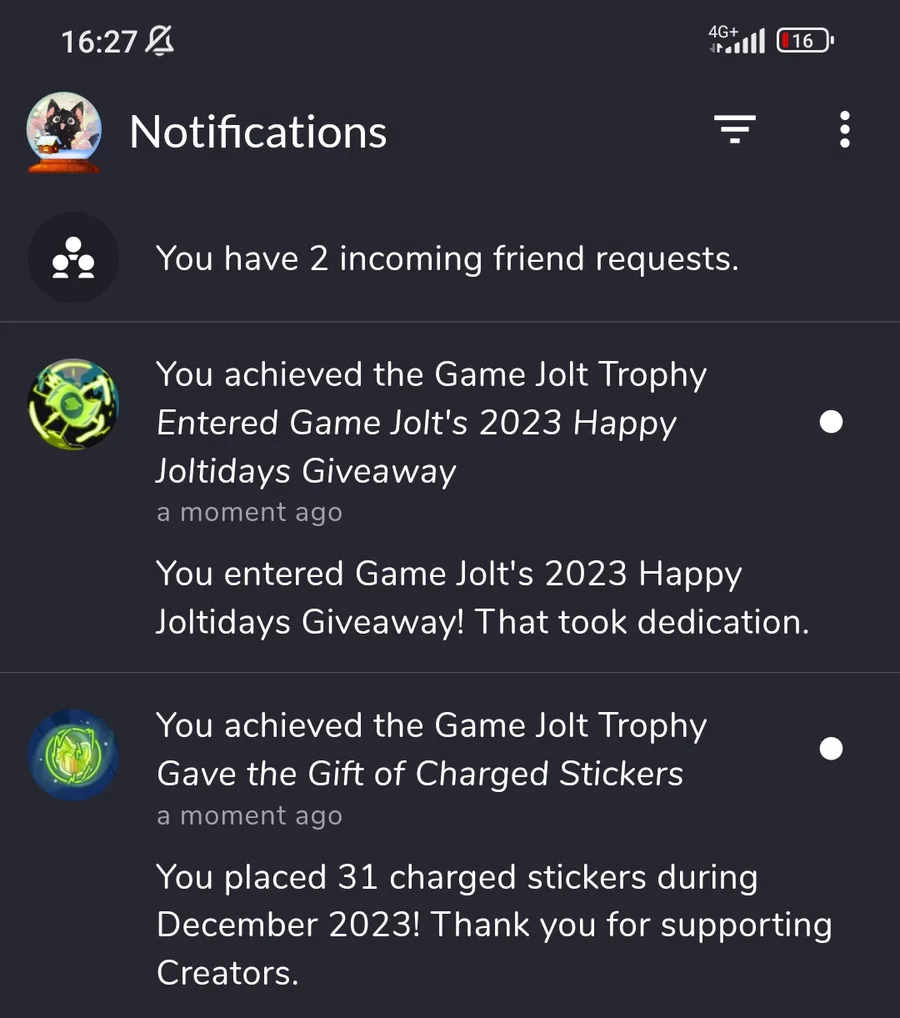Open the three-dot overflow menu

(x=845, y=130)
